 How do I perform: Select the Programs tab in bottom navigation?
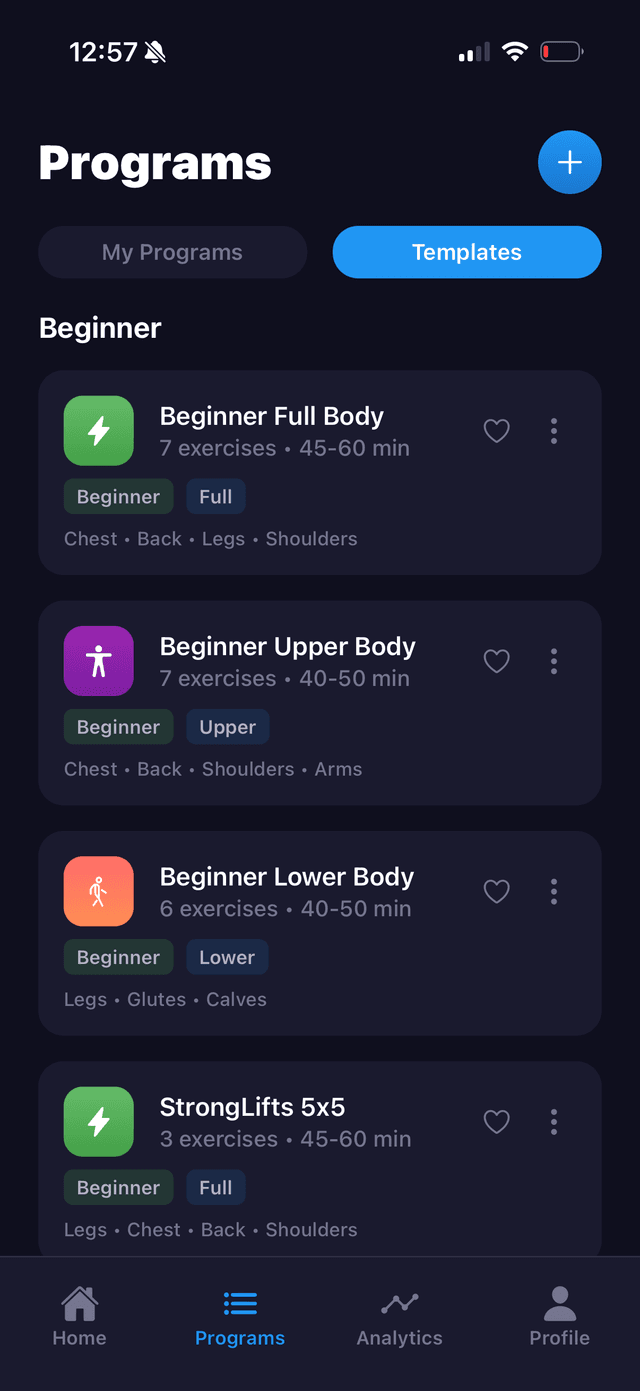240,1318
